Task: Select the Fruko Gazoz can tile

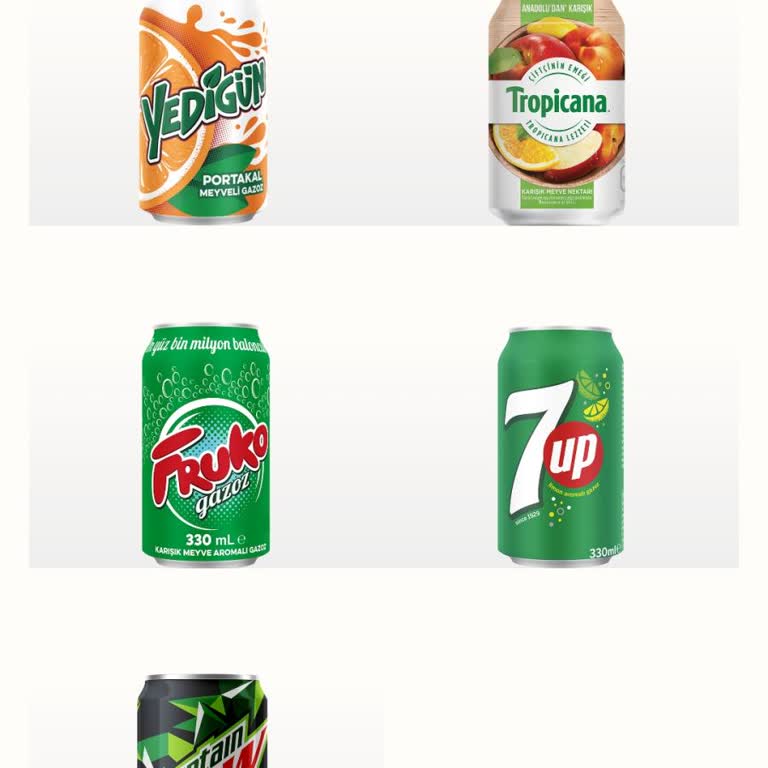Action: coord(206,443)
